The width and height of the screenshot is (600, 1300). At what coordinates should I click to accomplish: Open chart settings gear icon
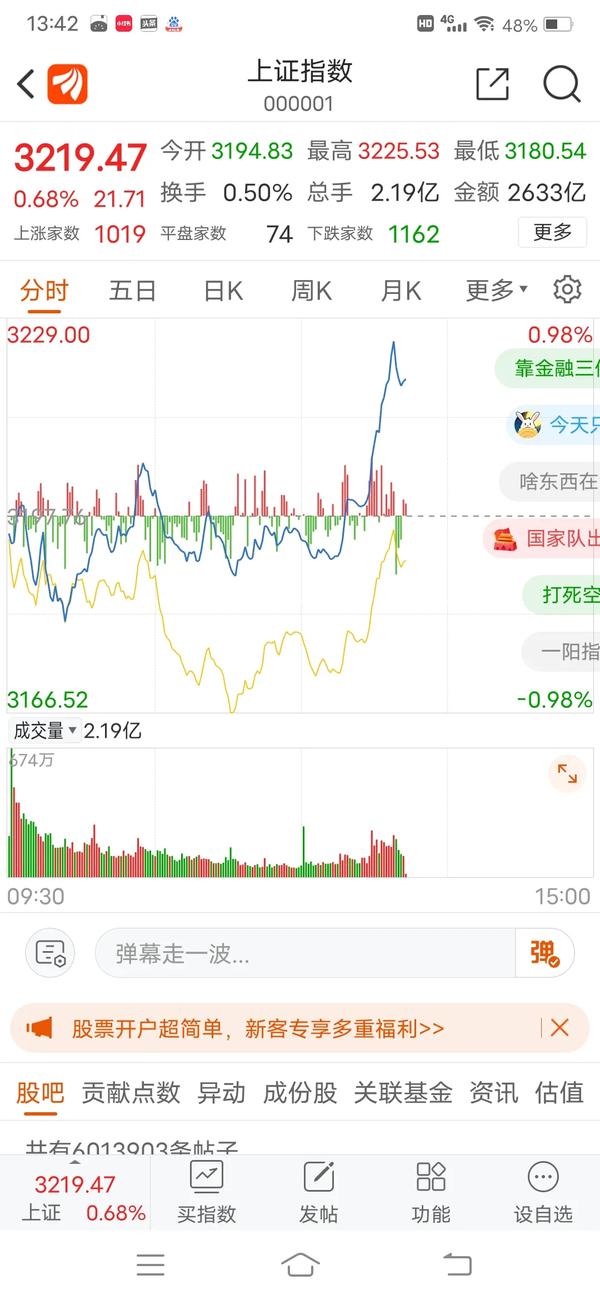(567, 290)
